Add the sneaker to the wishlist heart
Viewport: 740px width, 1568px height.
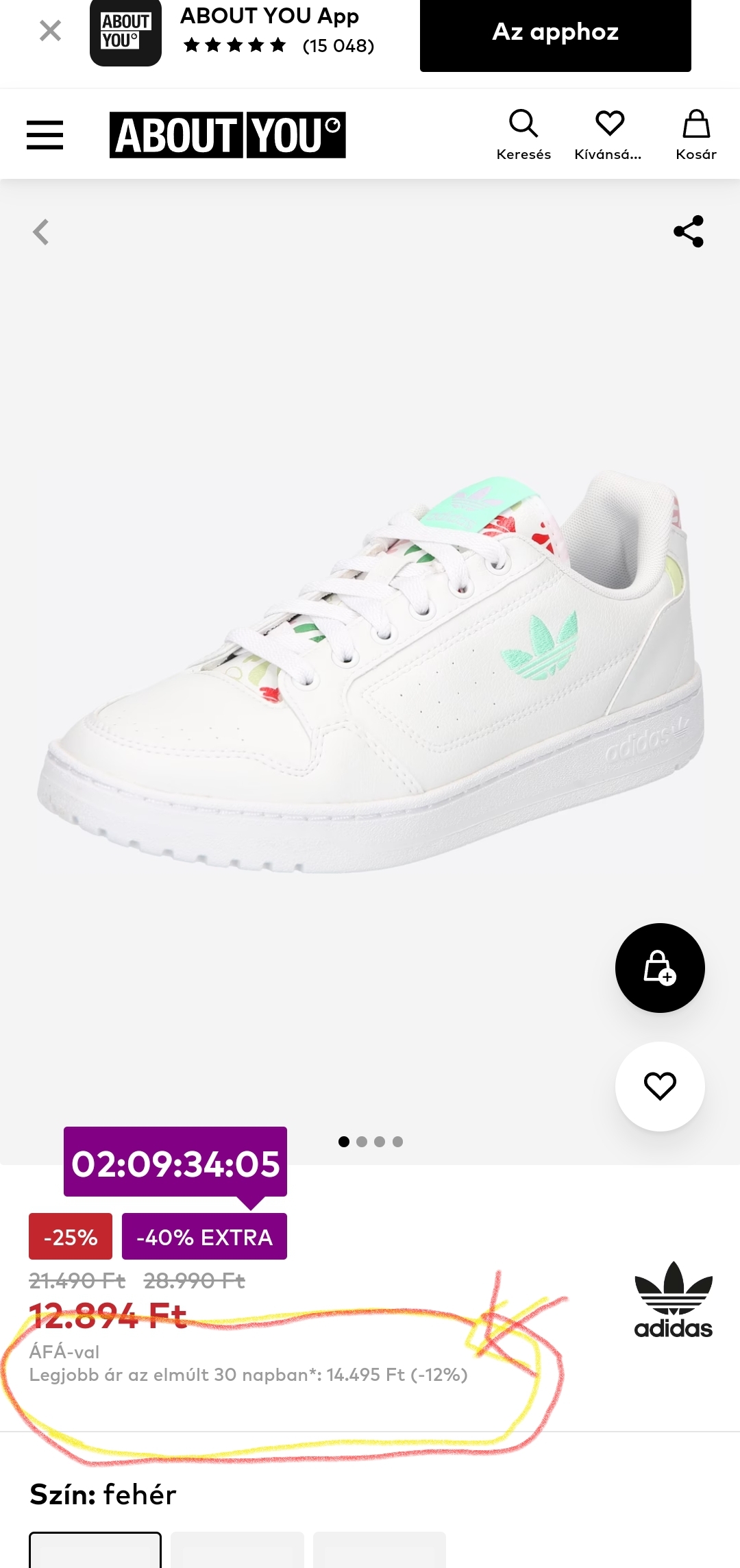(x=660, y=1086)
